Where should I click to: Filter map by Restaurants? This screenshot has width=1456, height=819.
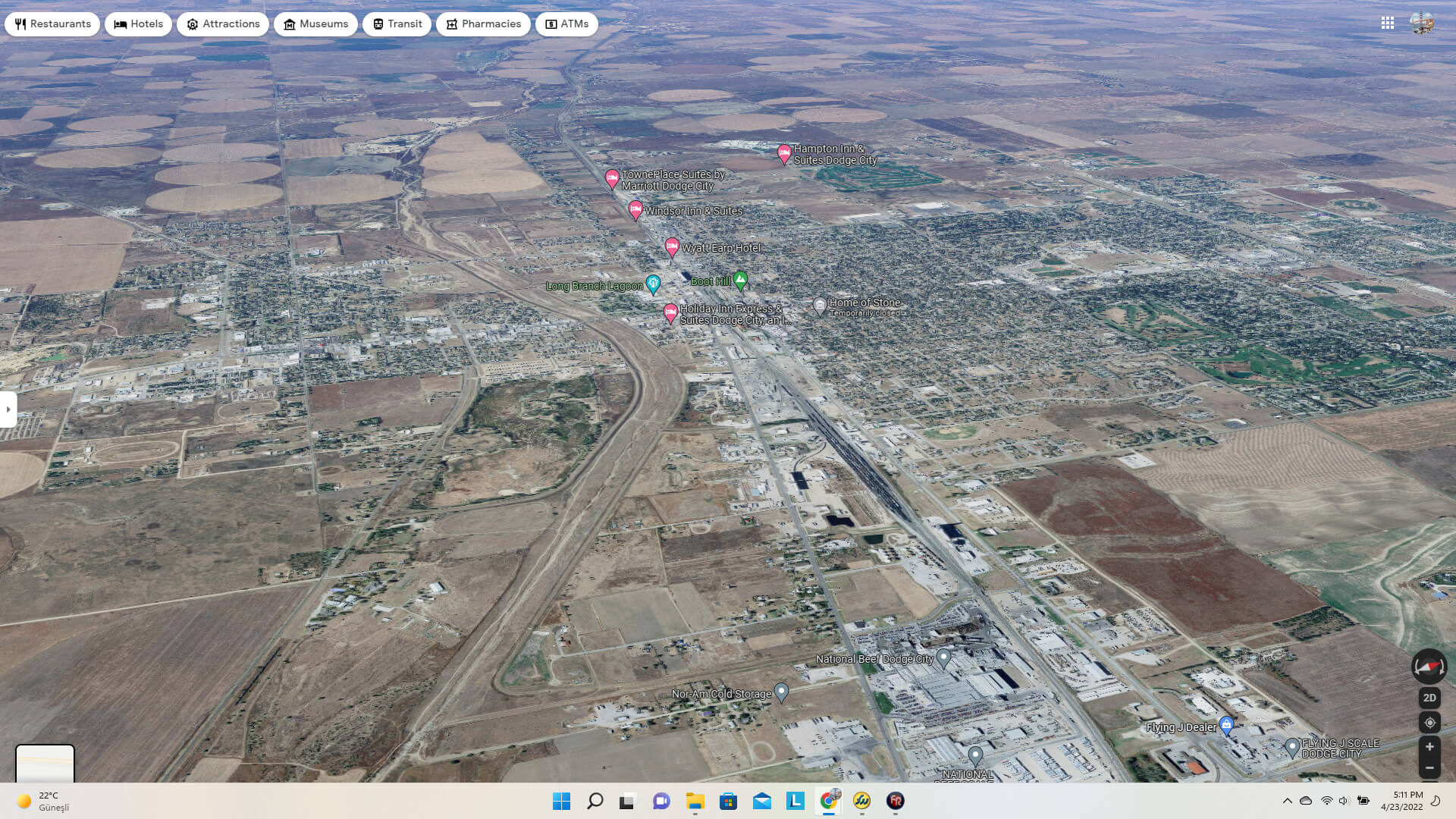(52, 24)
